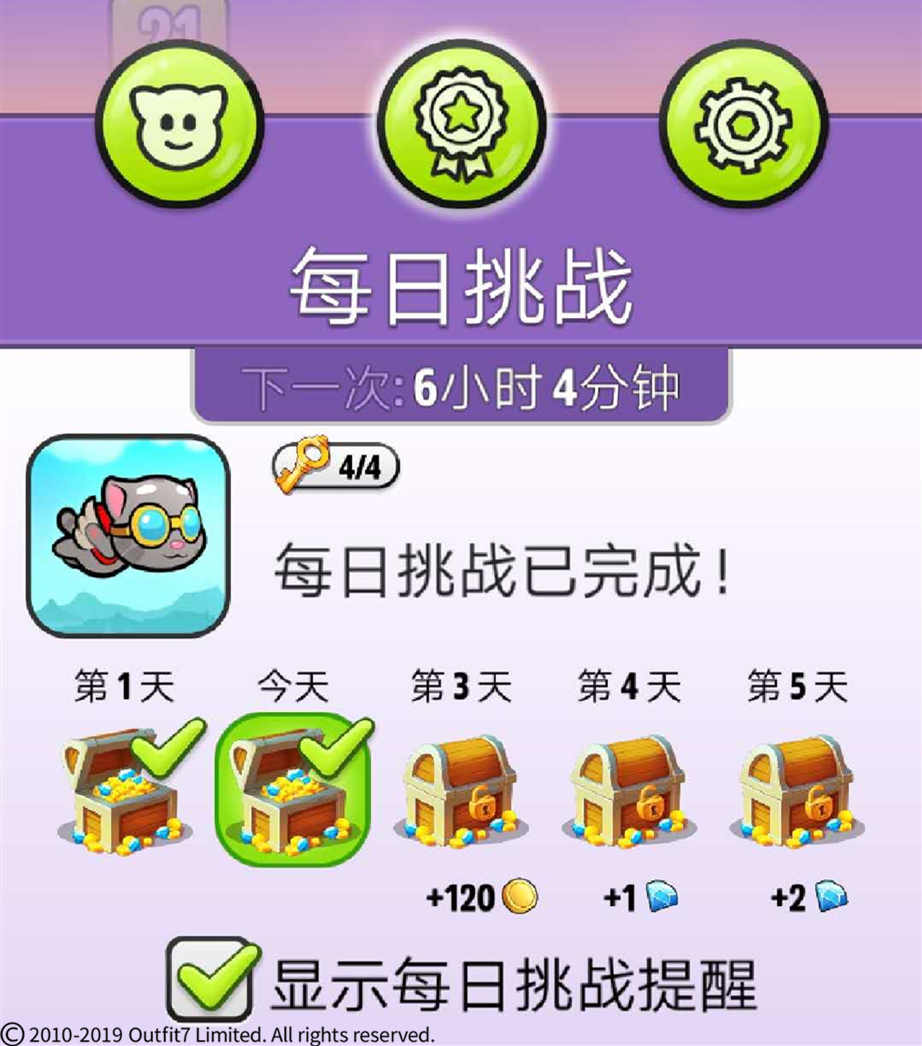
Task: Open the gear settings tab
Action: click(x=744, y=124)
